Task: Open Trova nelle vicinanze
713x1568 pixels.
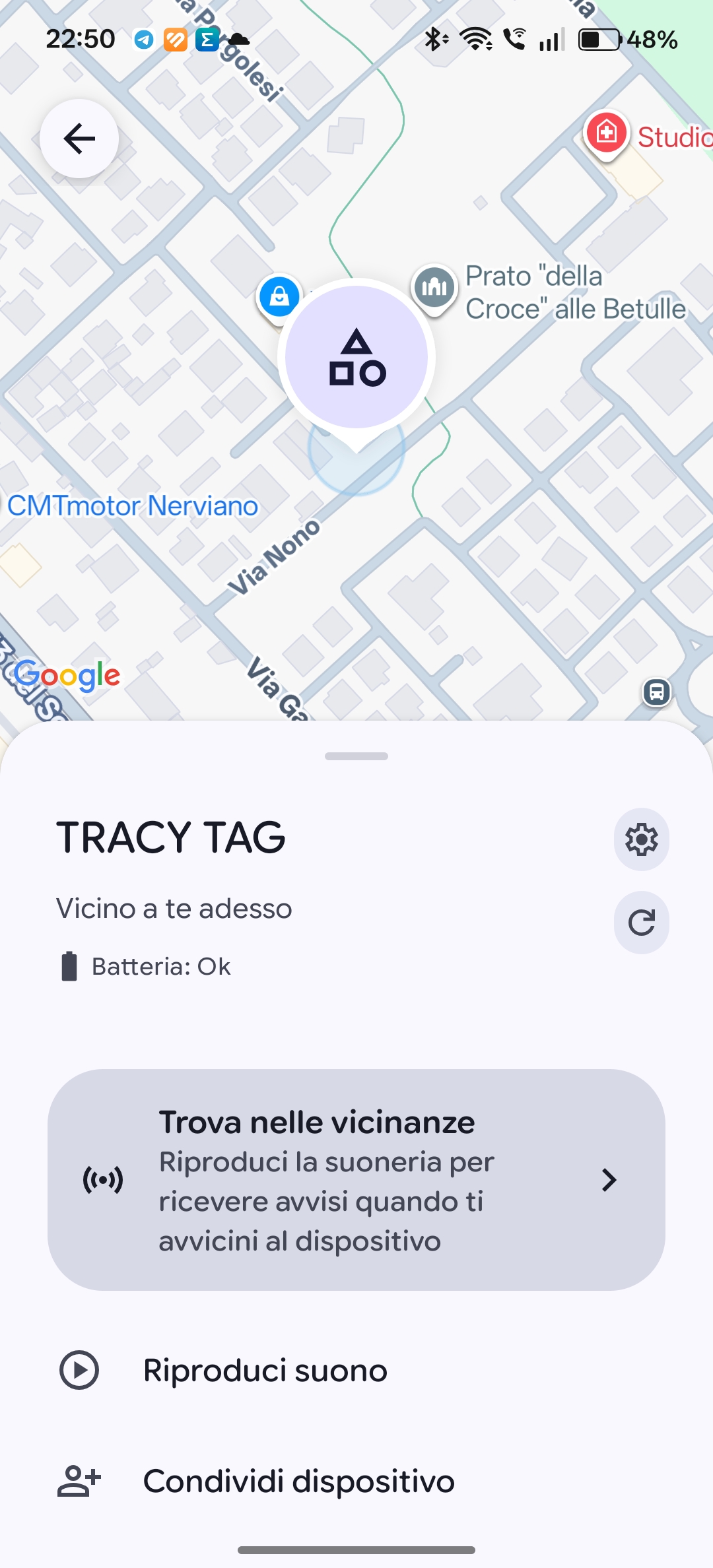Action: 356,1180
